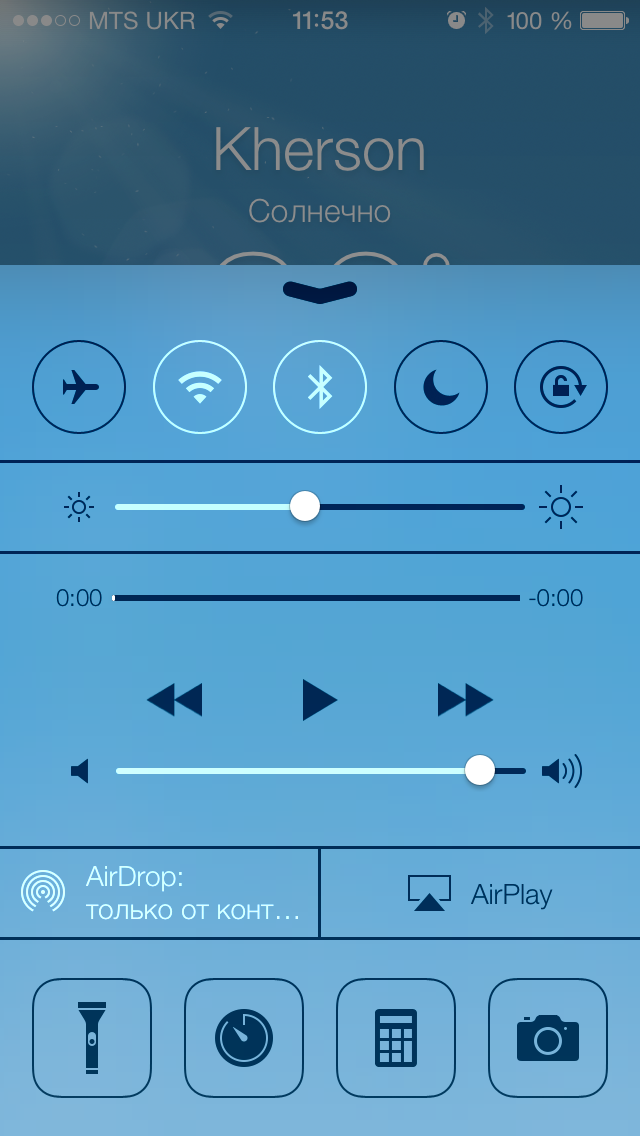Turn off Wi-Fi
640x1136 pixels.
[x=200, y=388]
